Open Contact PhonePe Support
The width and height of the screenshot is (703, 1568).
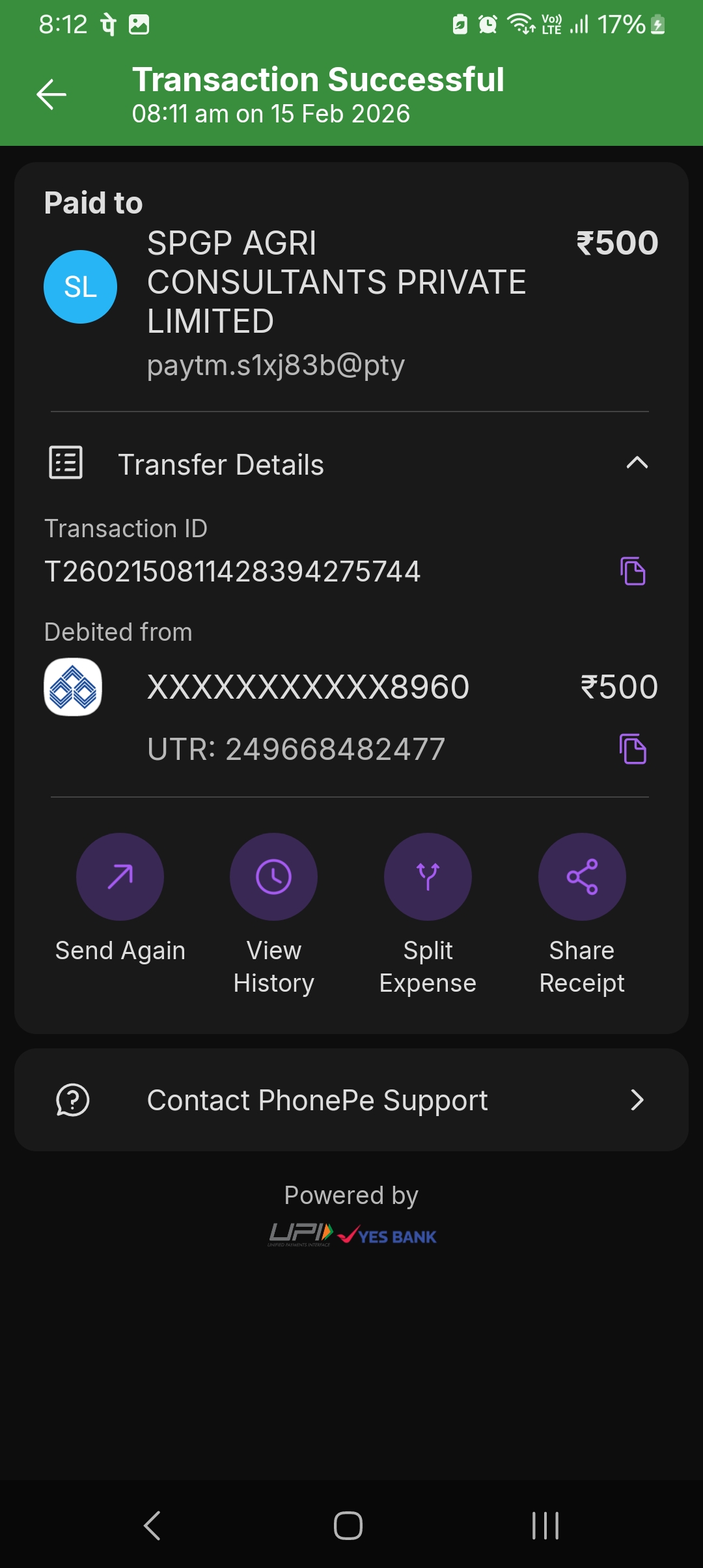[x=351, y=1100]
